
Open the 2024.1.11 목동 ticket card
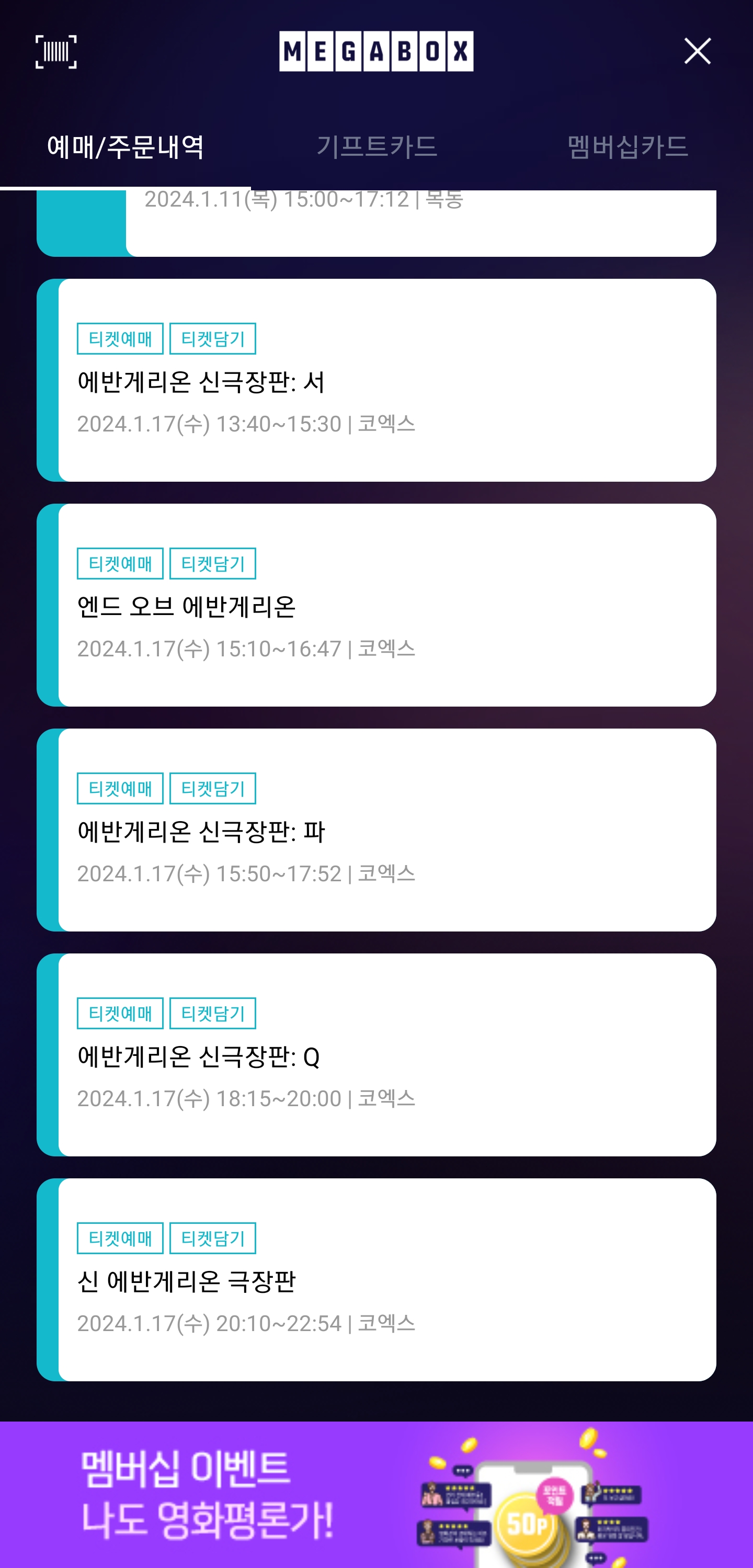(x=376, y=223)
